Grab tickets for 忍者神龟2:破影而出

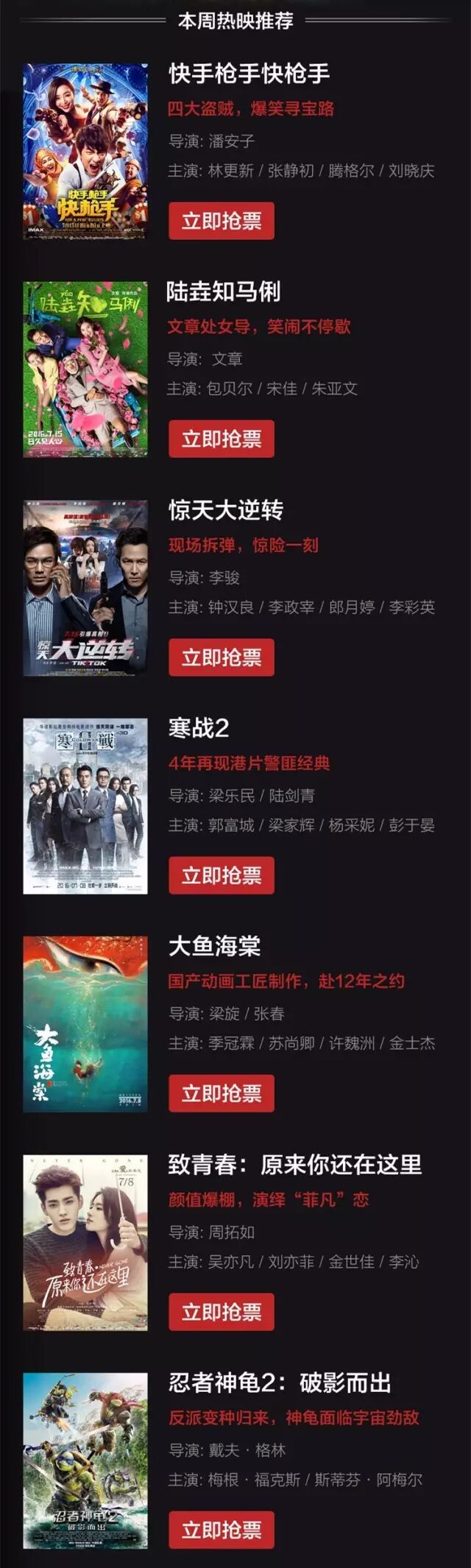click(222, 1530)
